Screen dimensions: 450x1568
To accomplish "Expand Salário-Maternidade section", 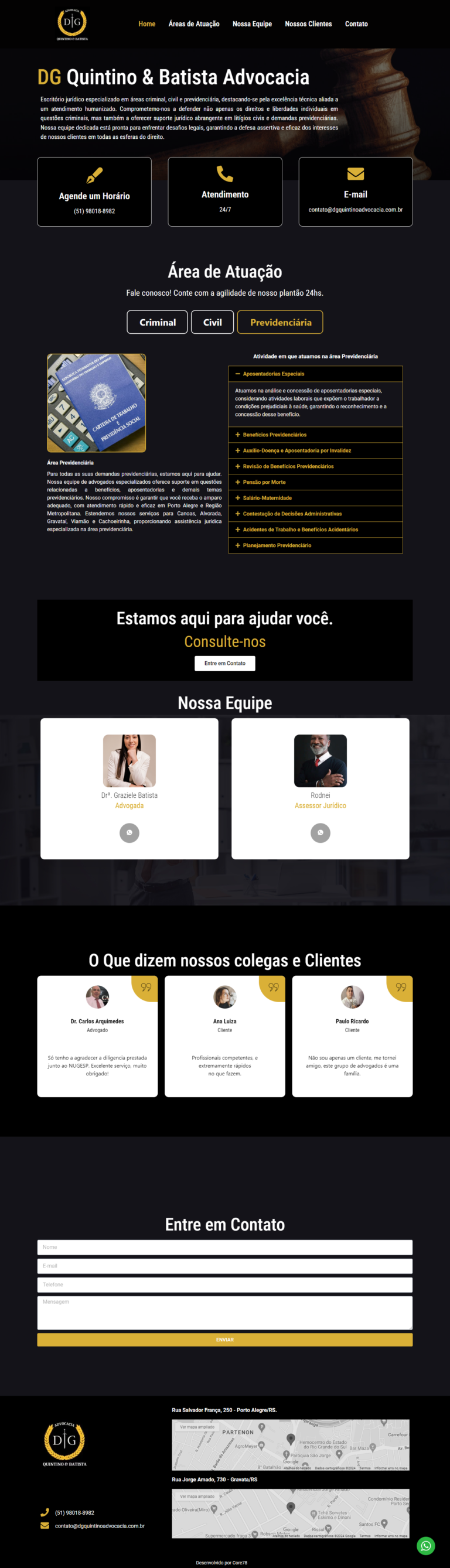I will [x=267, y=498].
